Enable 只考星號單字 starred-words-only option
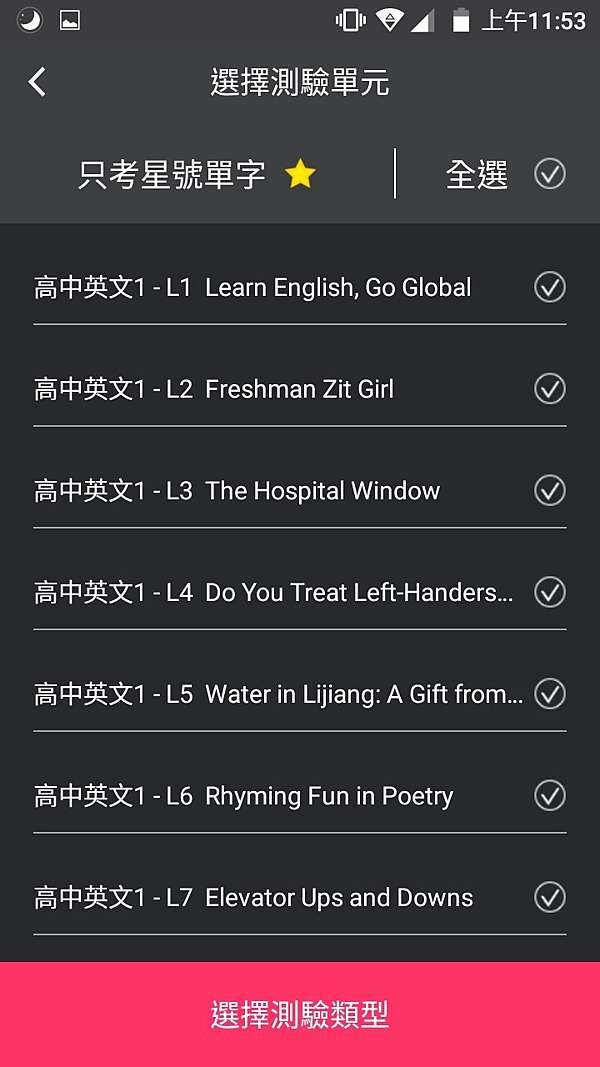The width and height of the screenshot is (600, 1067). [x=197, y=175]
